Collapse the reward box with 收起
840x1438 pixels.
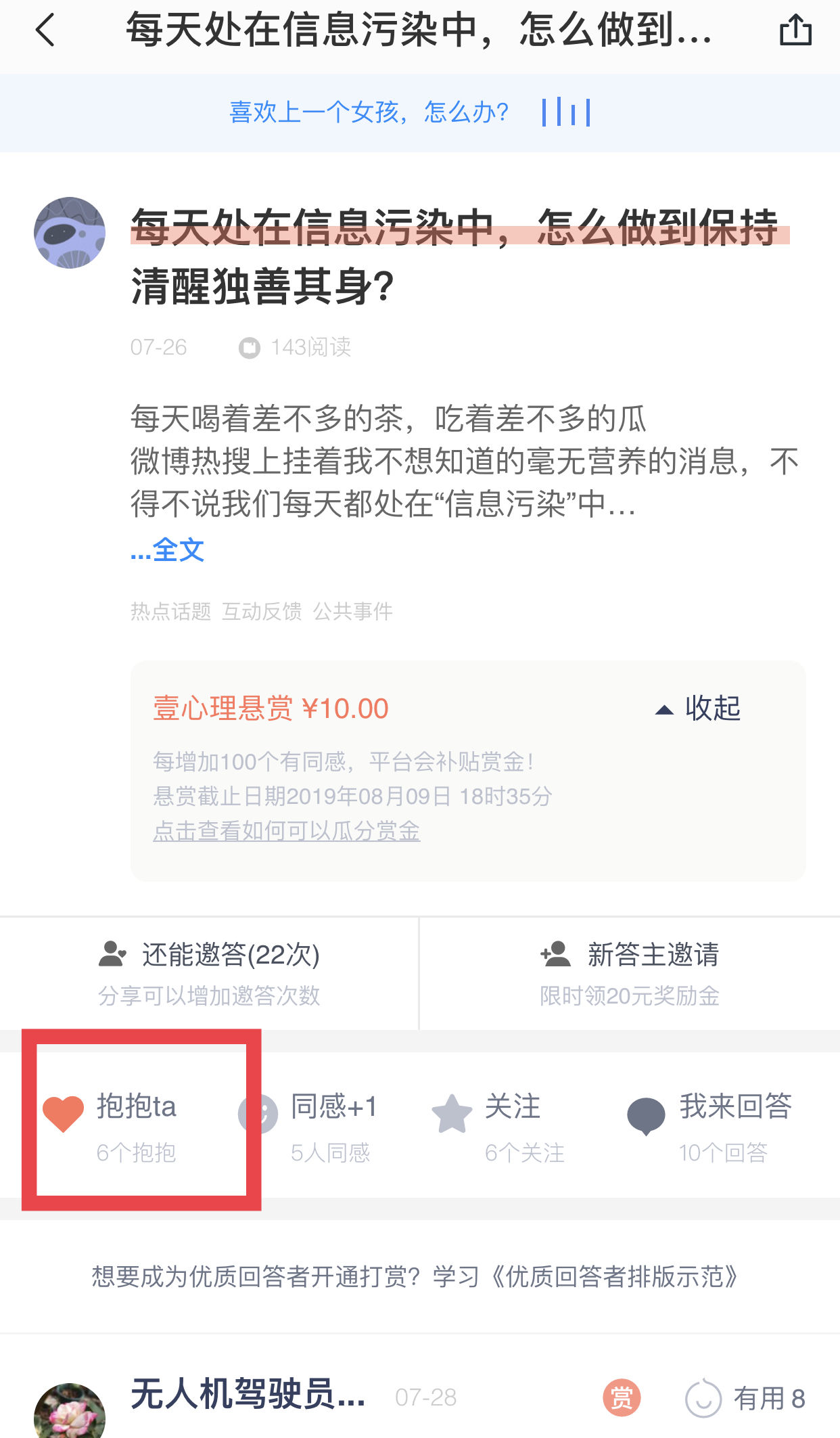[699, 709]
